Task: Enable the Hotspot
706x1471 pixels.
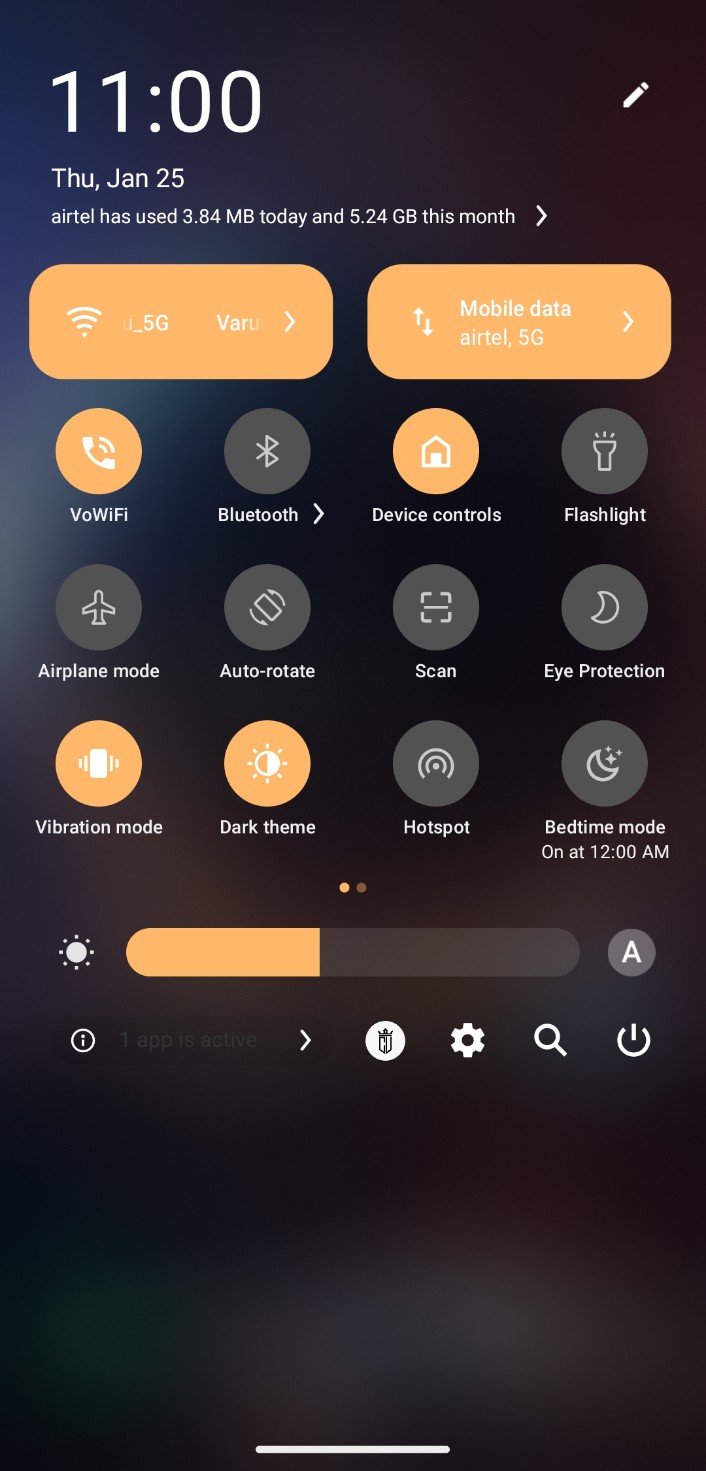Action: pyautogui.click(x=436, y=764)
